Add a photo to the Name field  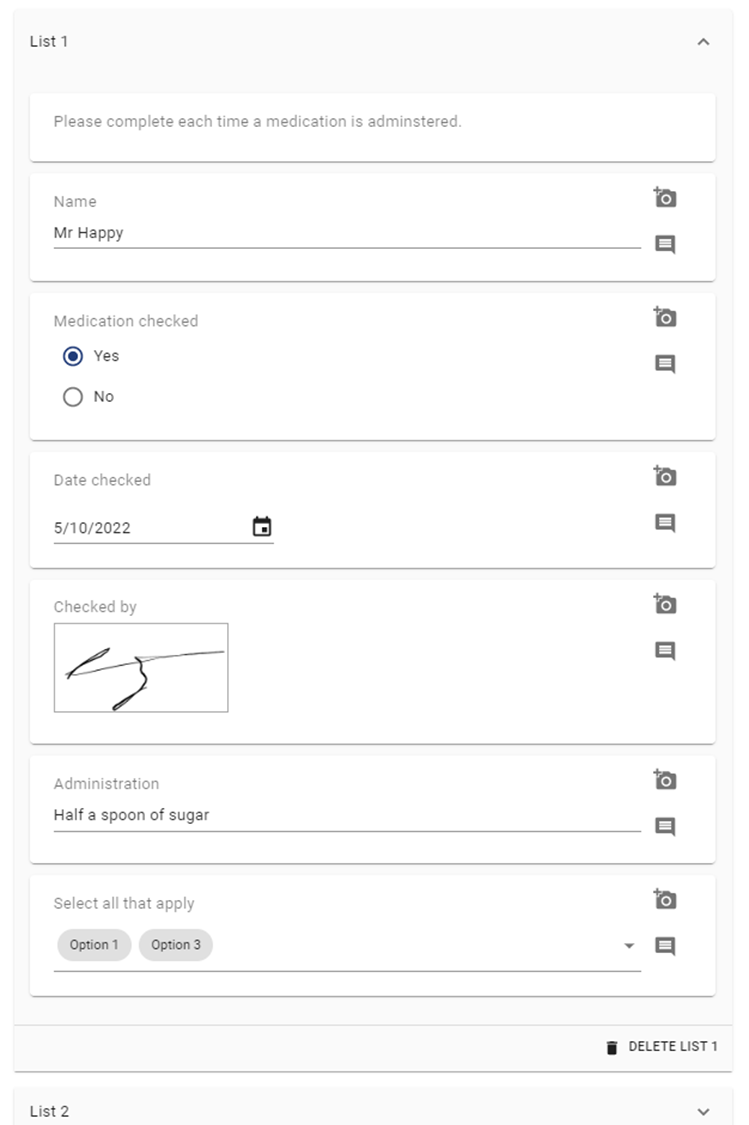point(665,197)
